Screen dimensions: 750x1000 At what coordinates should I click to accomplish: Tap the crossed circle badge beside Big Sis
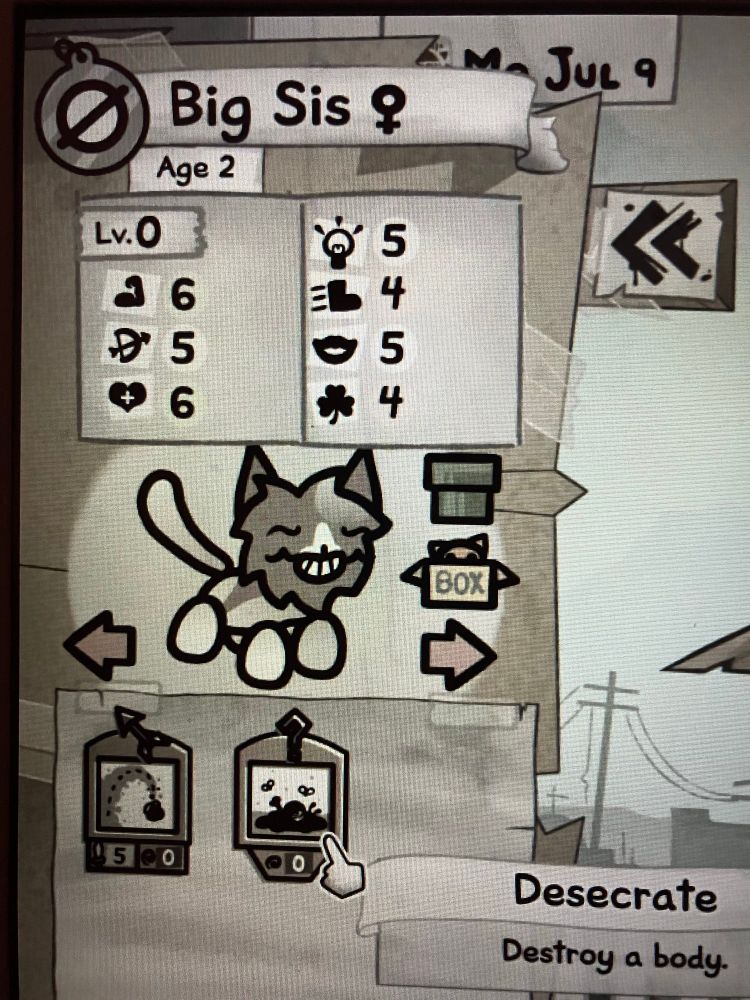(x=92, y=114)
